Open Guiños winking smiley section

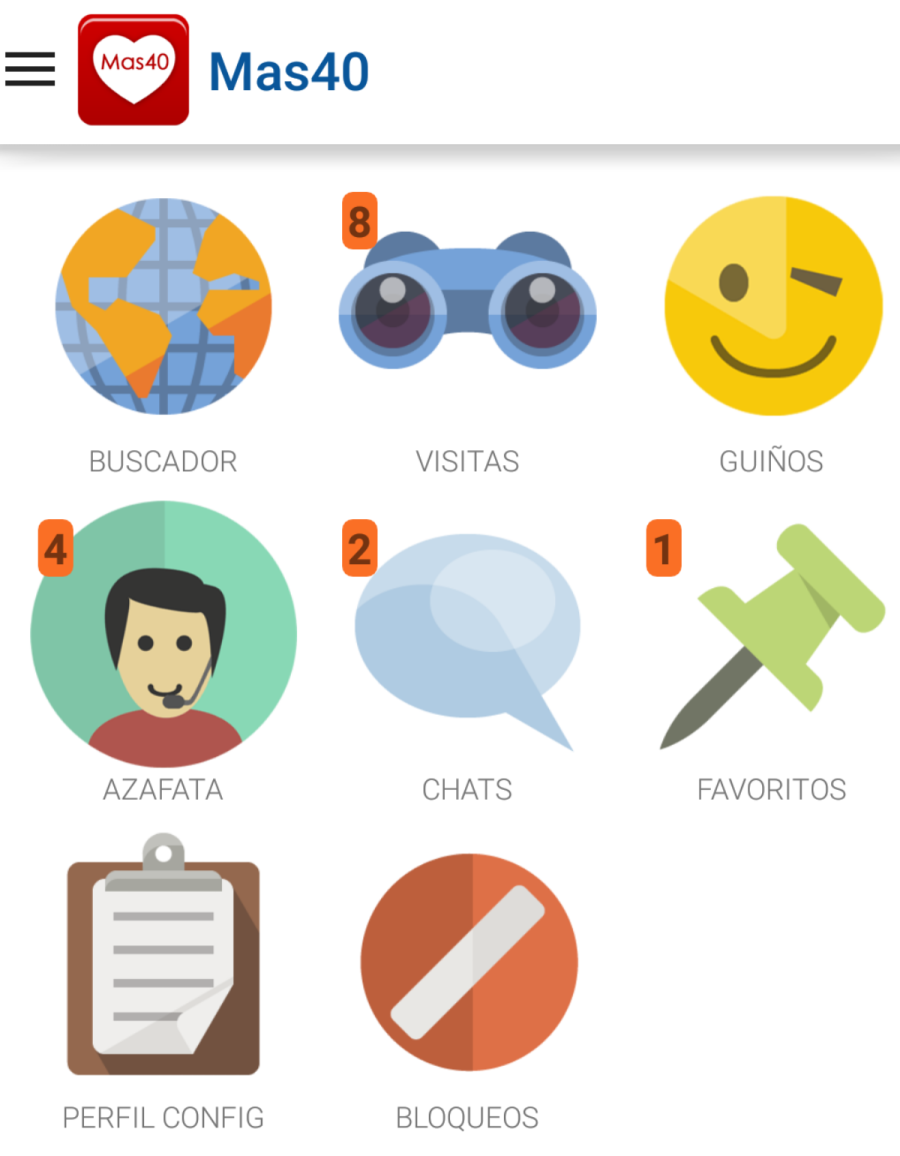772,307
